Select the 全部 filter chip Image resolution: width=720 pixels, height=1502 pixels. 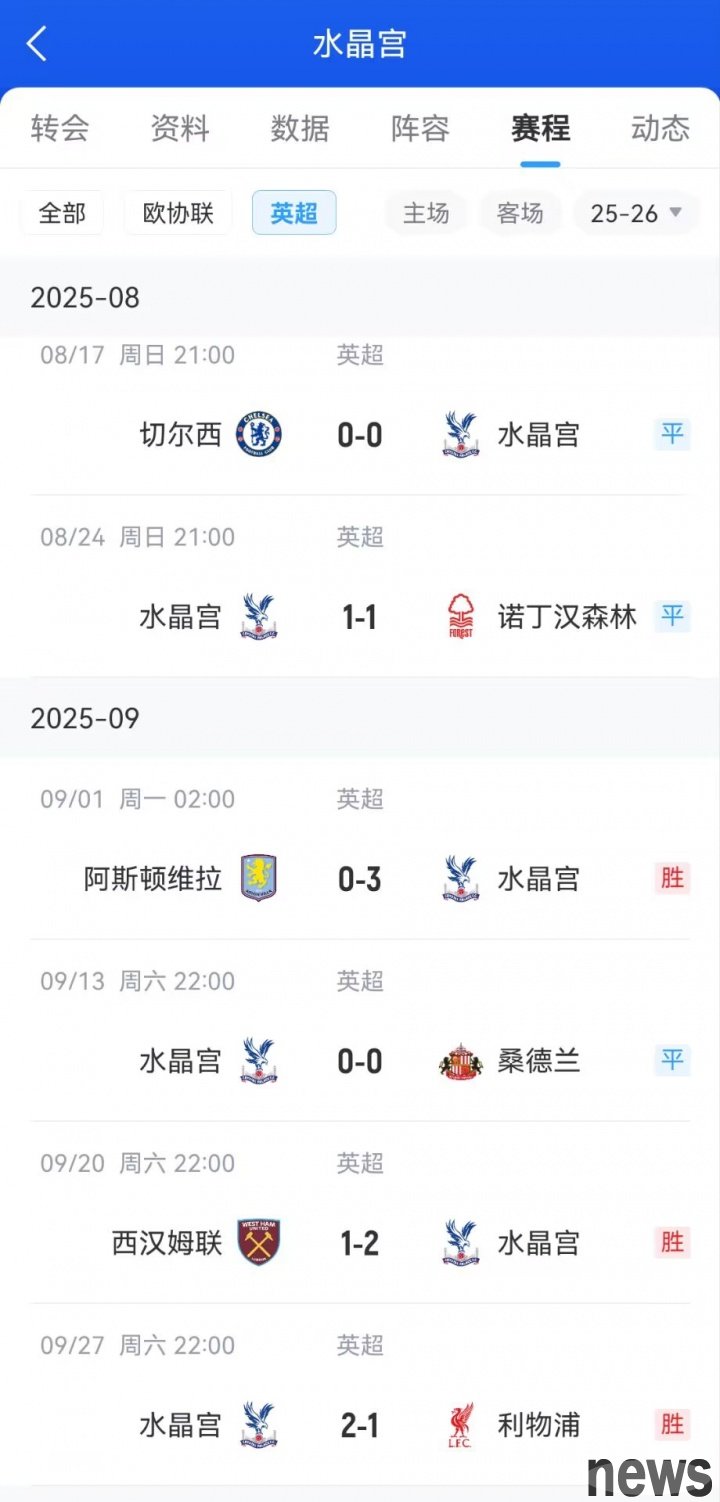[x=62, y=213]
